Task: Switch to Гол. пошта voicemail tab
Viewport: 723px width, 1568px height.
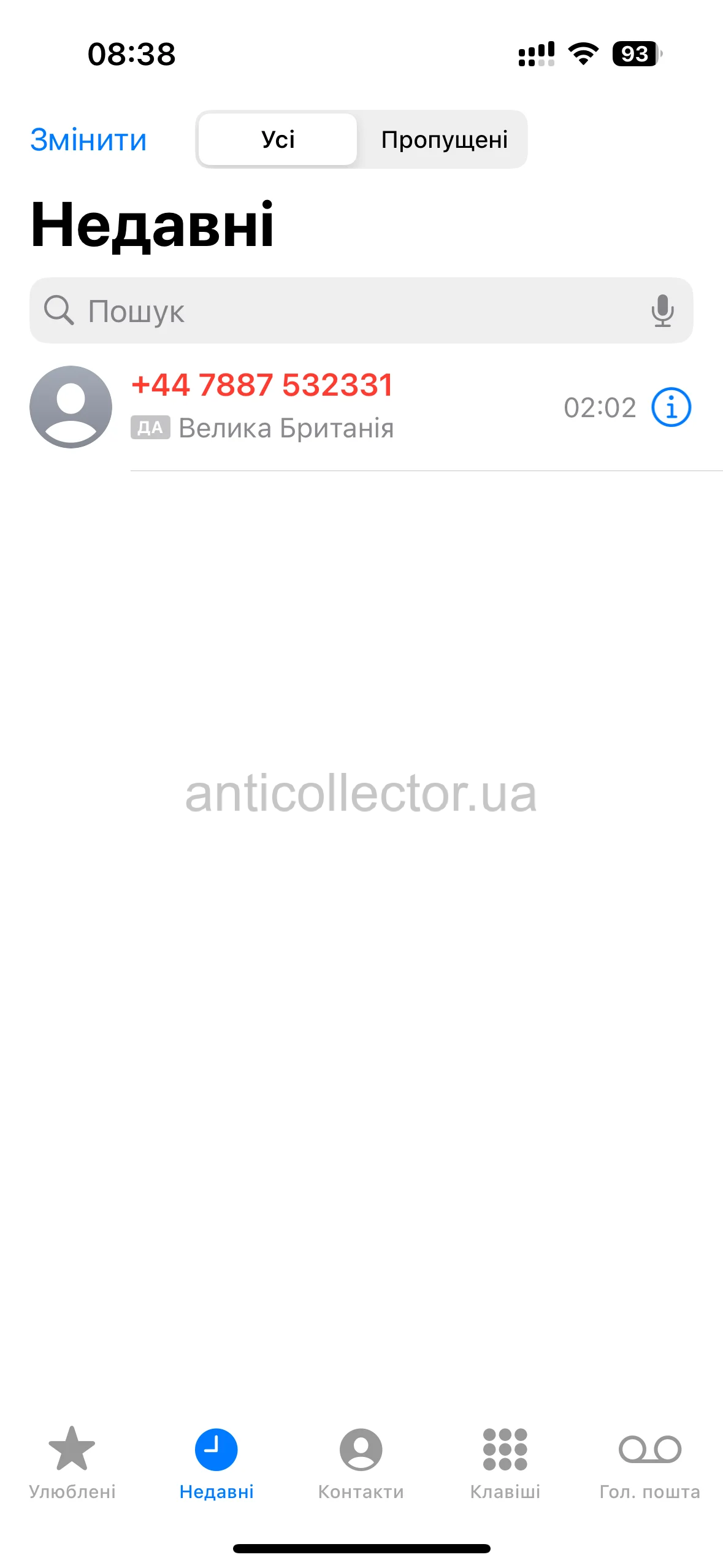Action: click(650, 1462)
